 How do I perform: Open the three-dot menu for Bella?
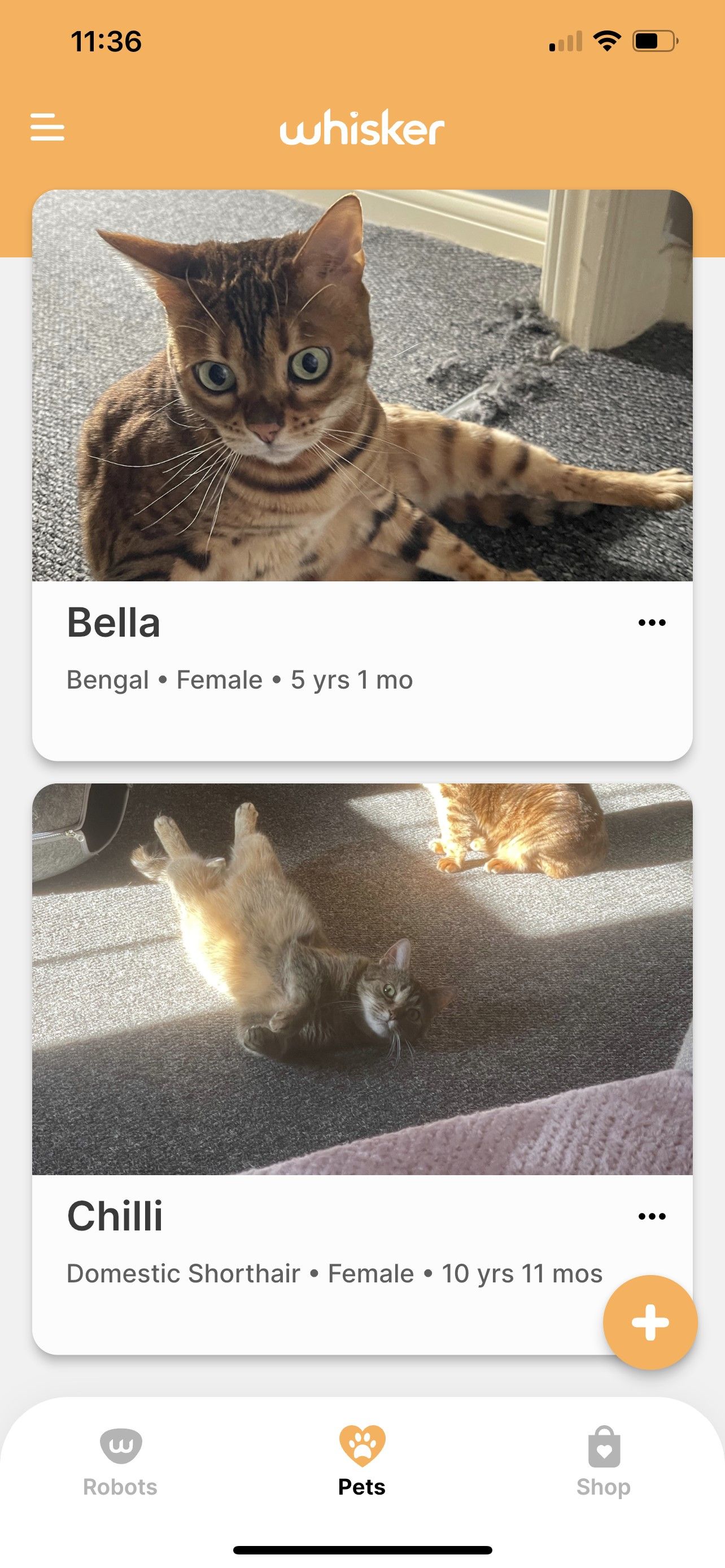[x=652, y=622]
